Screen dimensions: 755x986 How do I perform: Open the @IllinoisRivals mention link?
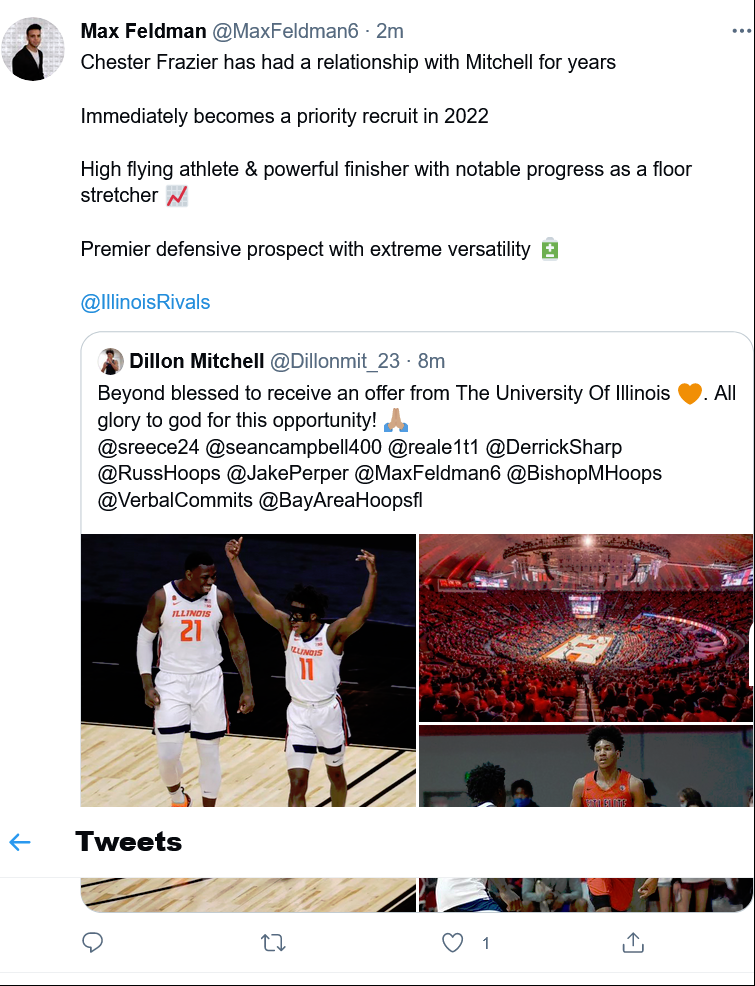pos(145,302)
